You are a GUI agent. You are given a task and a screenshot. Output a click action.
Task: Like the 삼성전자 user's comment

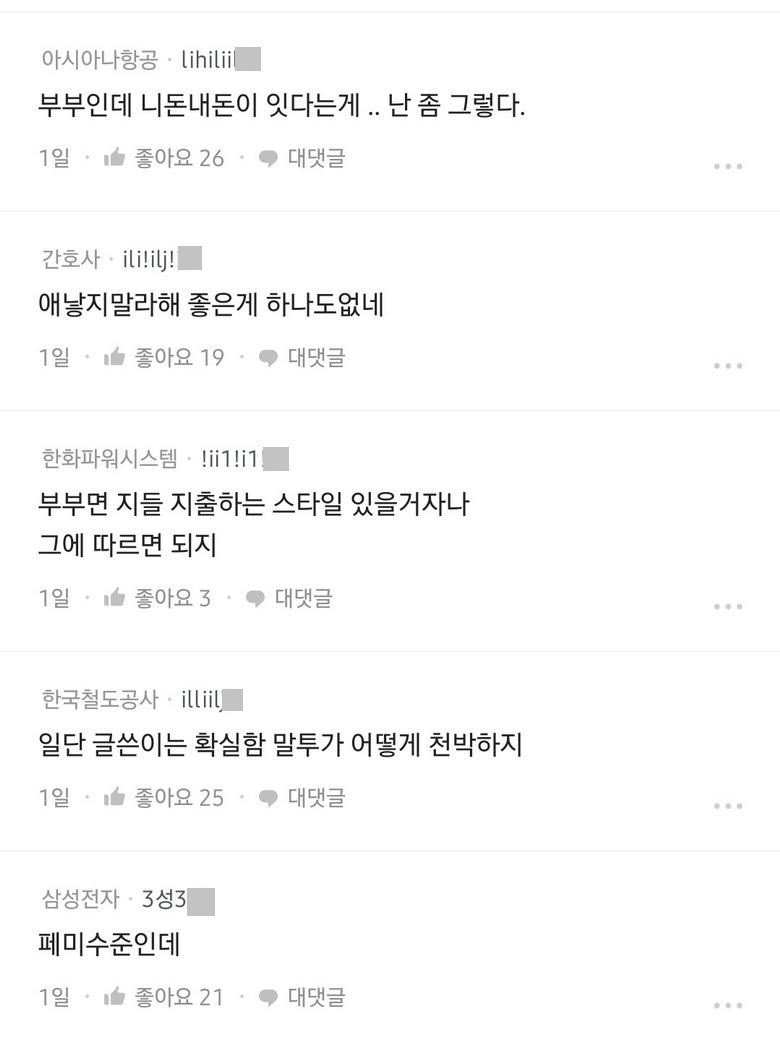coord(115,997)
